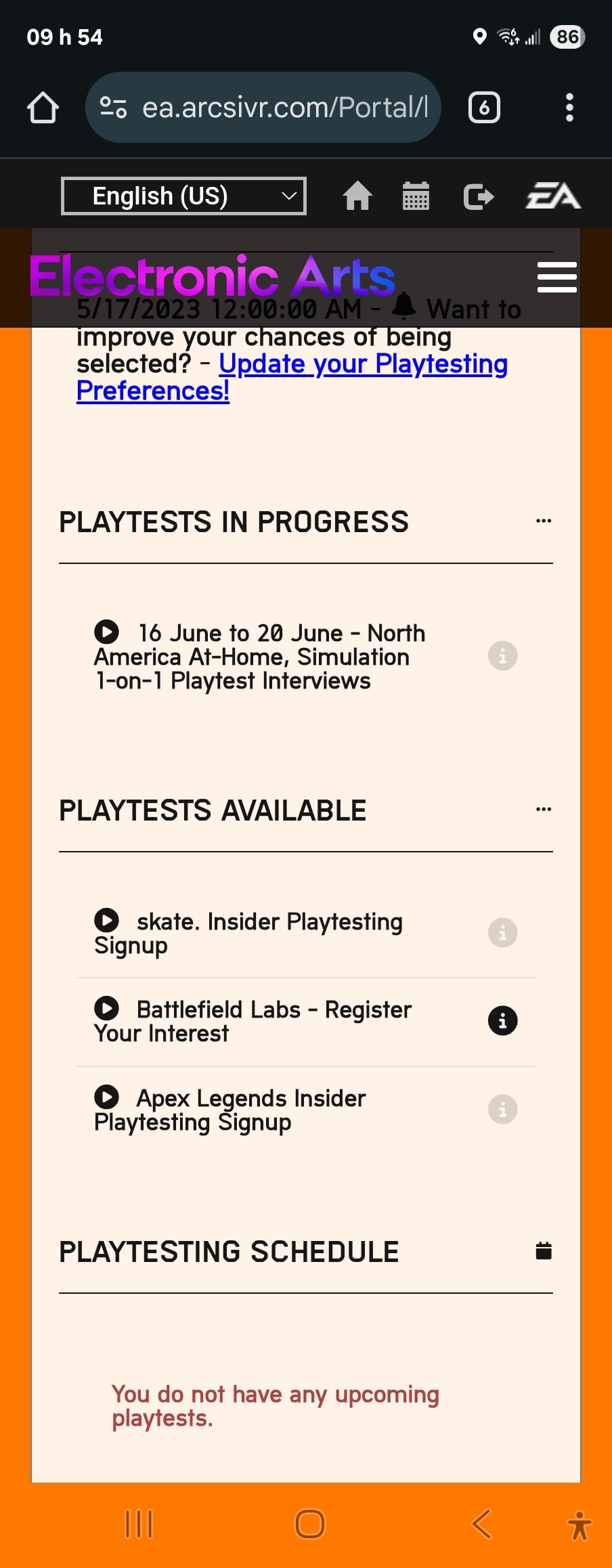Viewport: 612px width, 1568px height.
Task: Open the browser tab switcher
Action: [484, 108]
